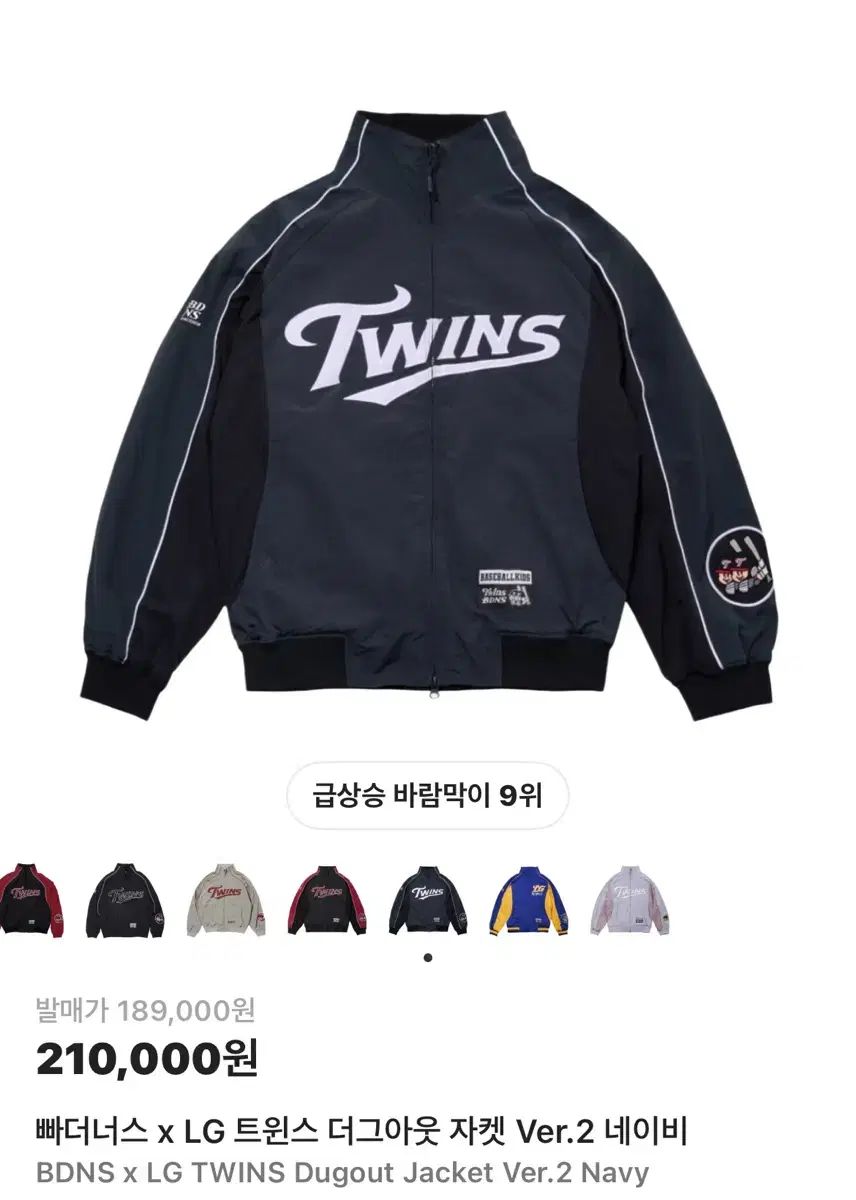Select the blue and yellow LG jacket thumbnail
The width and height of the screenshot is (856, 1200).
click(532, 900)
